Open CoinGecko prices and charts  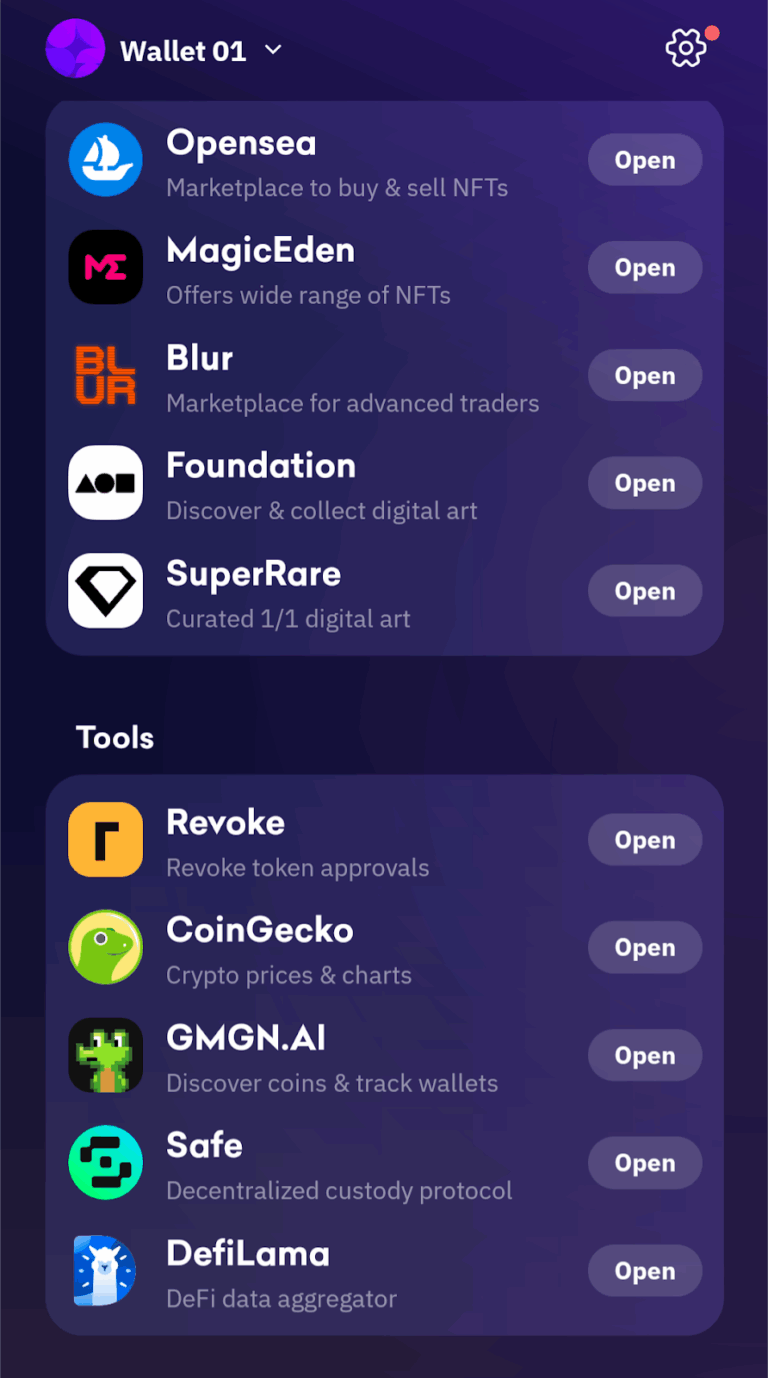pos(644,947)
